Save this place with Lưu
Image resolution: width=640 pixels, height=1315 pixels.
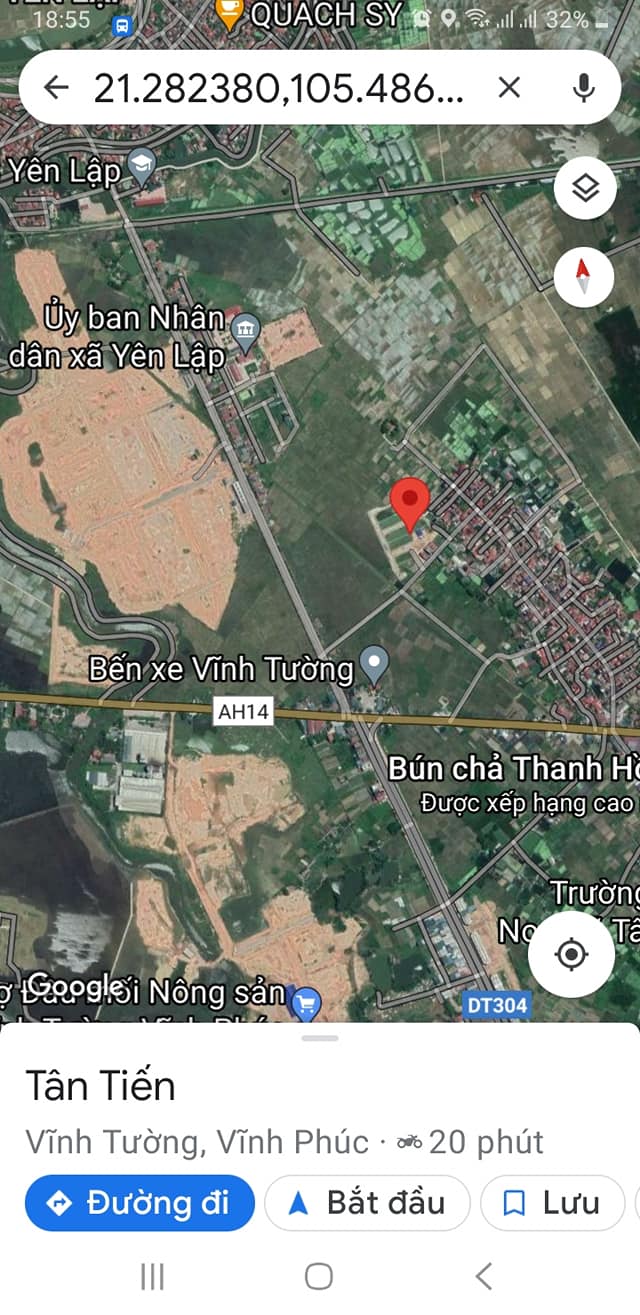pyautogui.click(x=552, y=1202)
